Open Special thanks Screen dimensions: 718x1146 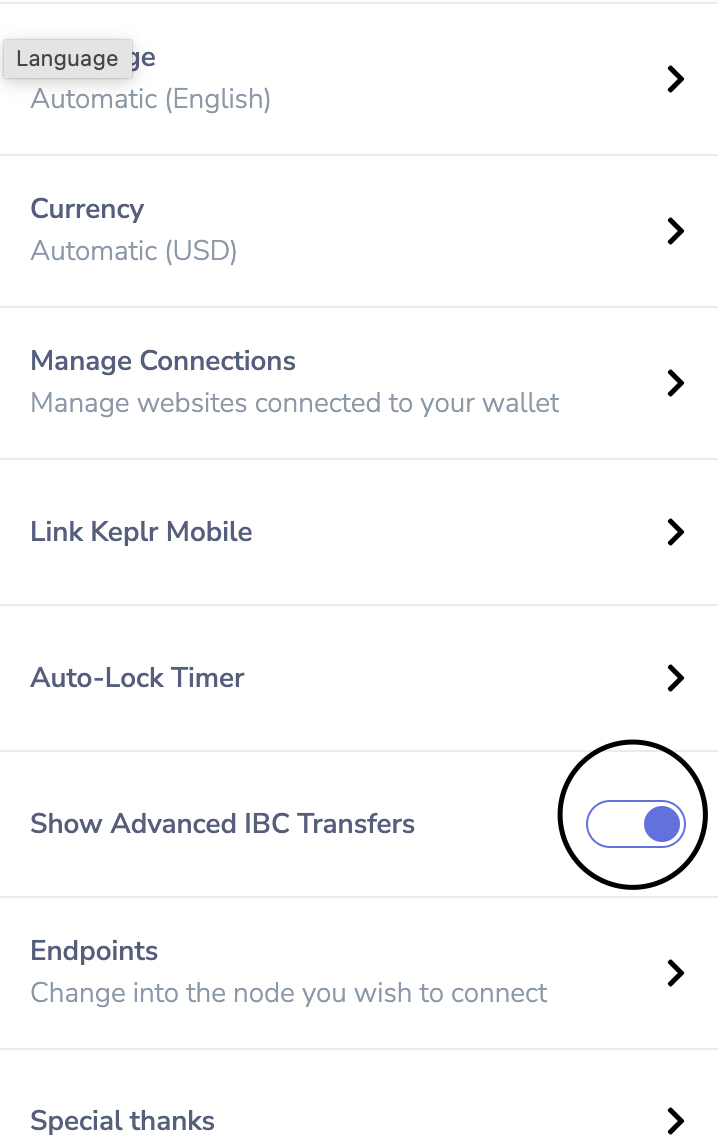point(358,1118)
